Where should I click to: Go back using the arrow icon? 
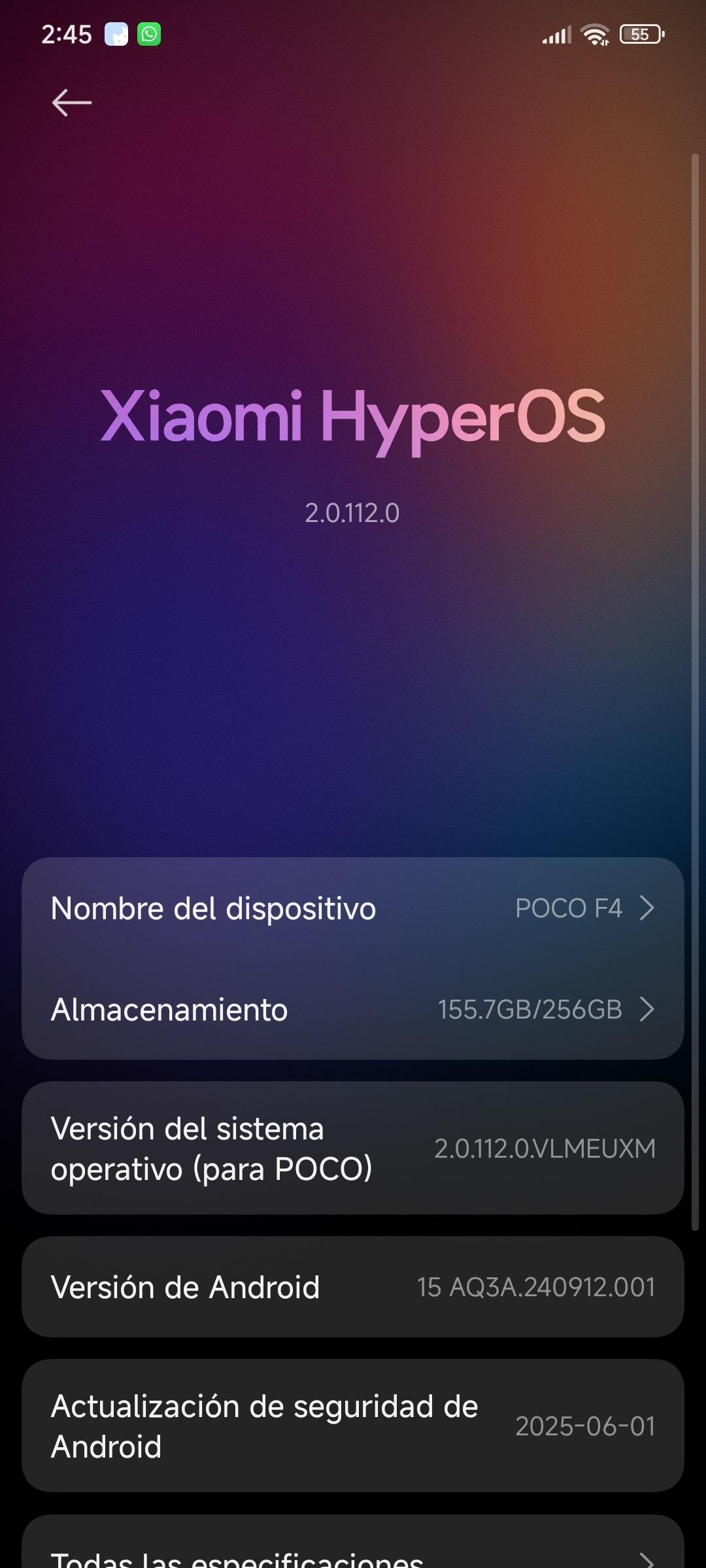point(71,103)
